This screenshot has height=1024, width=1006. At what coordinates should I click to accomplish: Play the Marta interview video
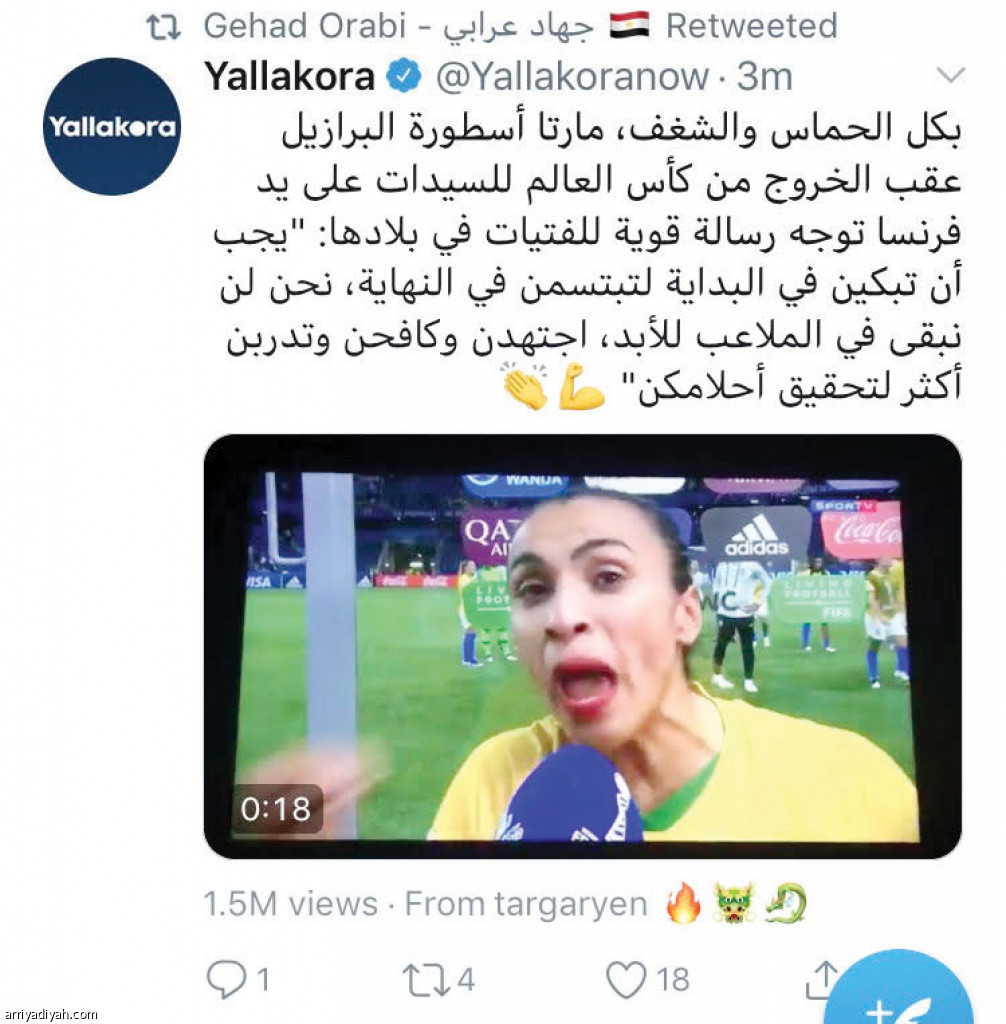pos(582,646)
